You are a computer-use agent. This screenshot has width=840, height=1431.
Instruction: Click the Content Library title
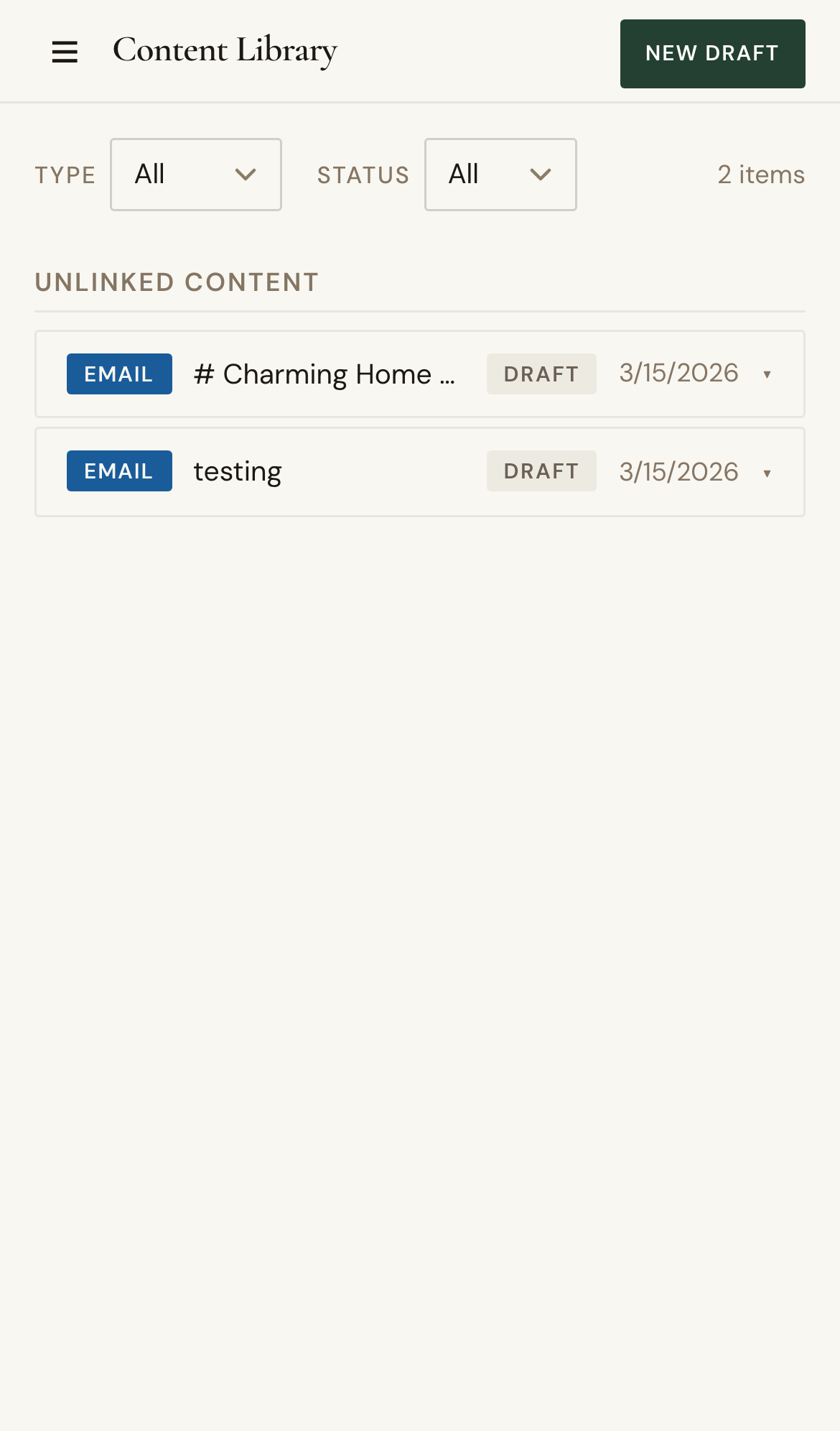225,50
